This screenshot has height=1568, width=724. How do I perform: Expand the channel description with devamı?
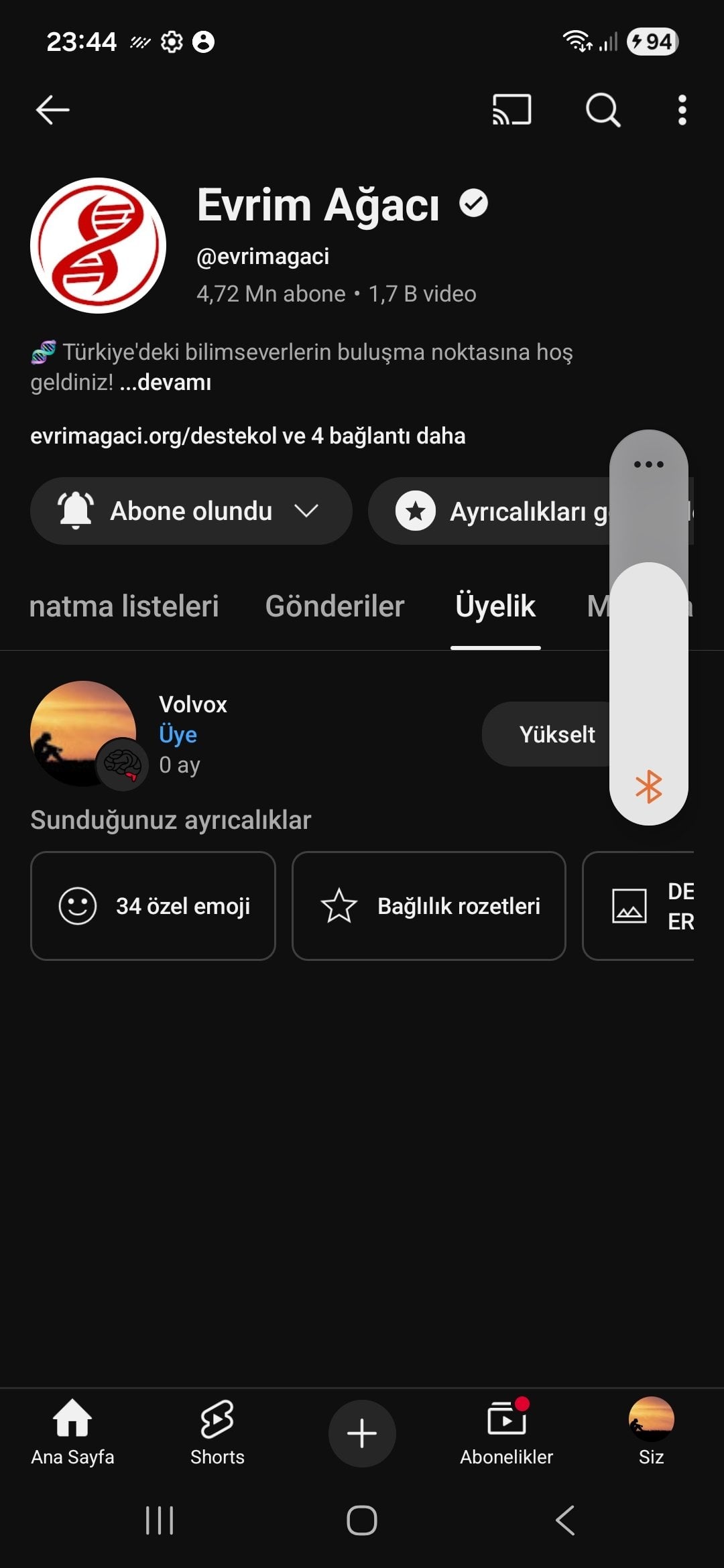tap(166, 383)
